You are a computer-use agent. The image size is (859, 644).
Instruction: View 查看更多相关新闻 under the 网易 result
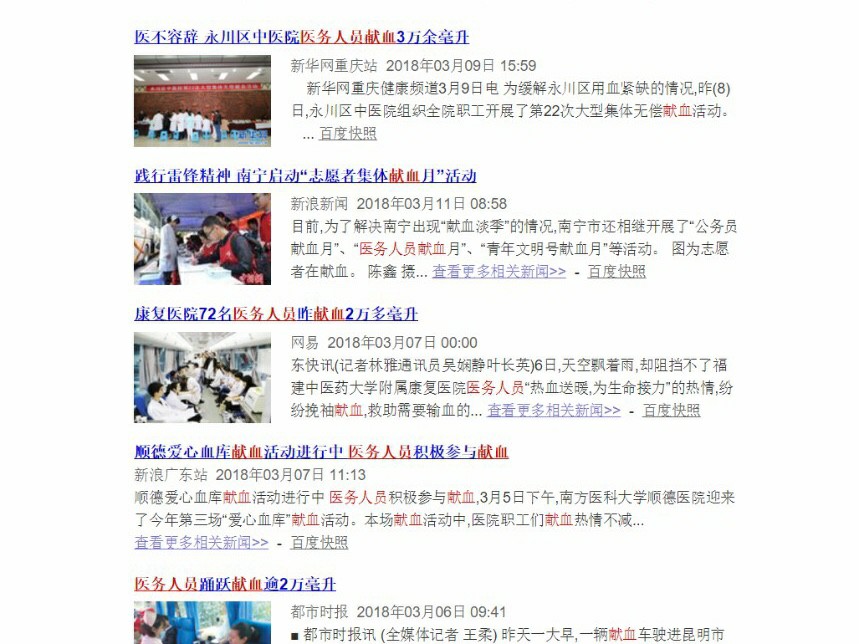554,410
